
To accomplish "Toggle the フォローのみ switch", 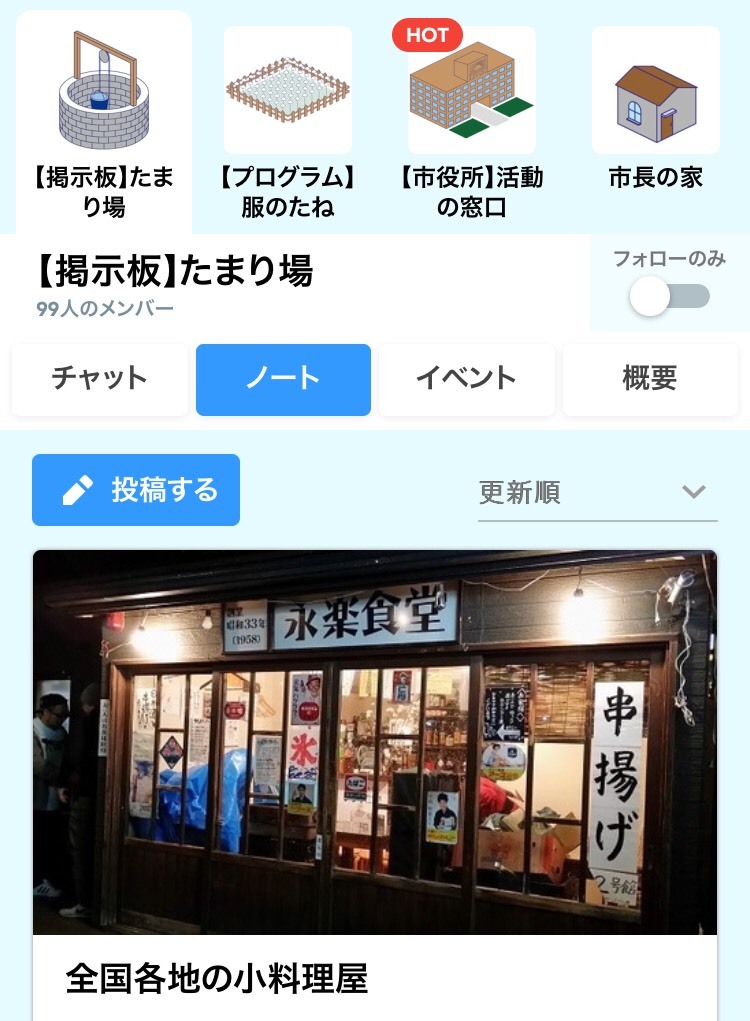I will [x=669, y=296].
